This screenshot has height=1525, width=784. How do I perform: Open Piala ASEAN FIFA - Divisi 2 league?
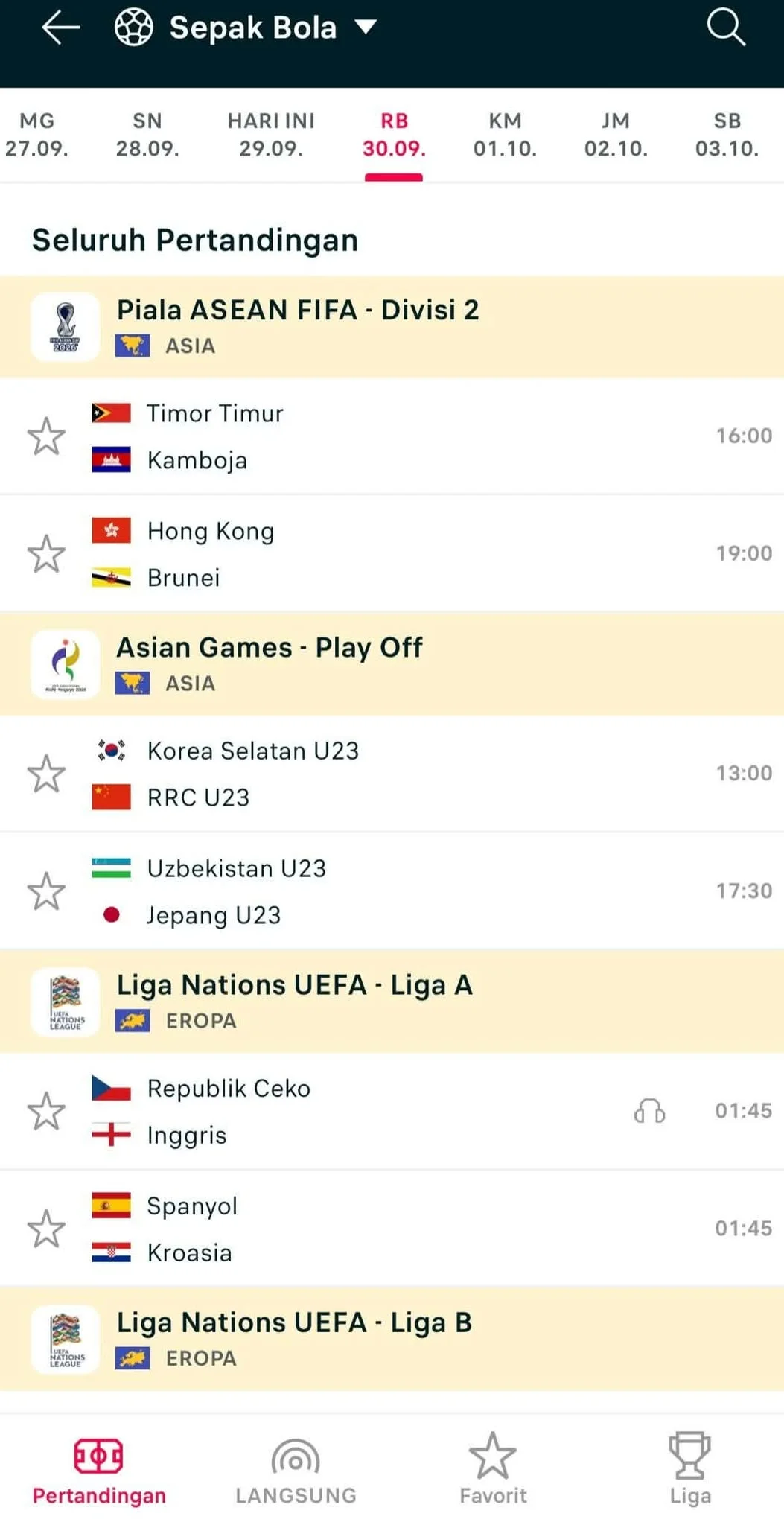392,327
